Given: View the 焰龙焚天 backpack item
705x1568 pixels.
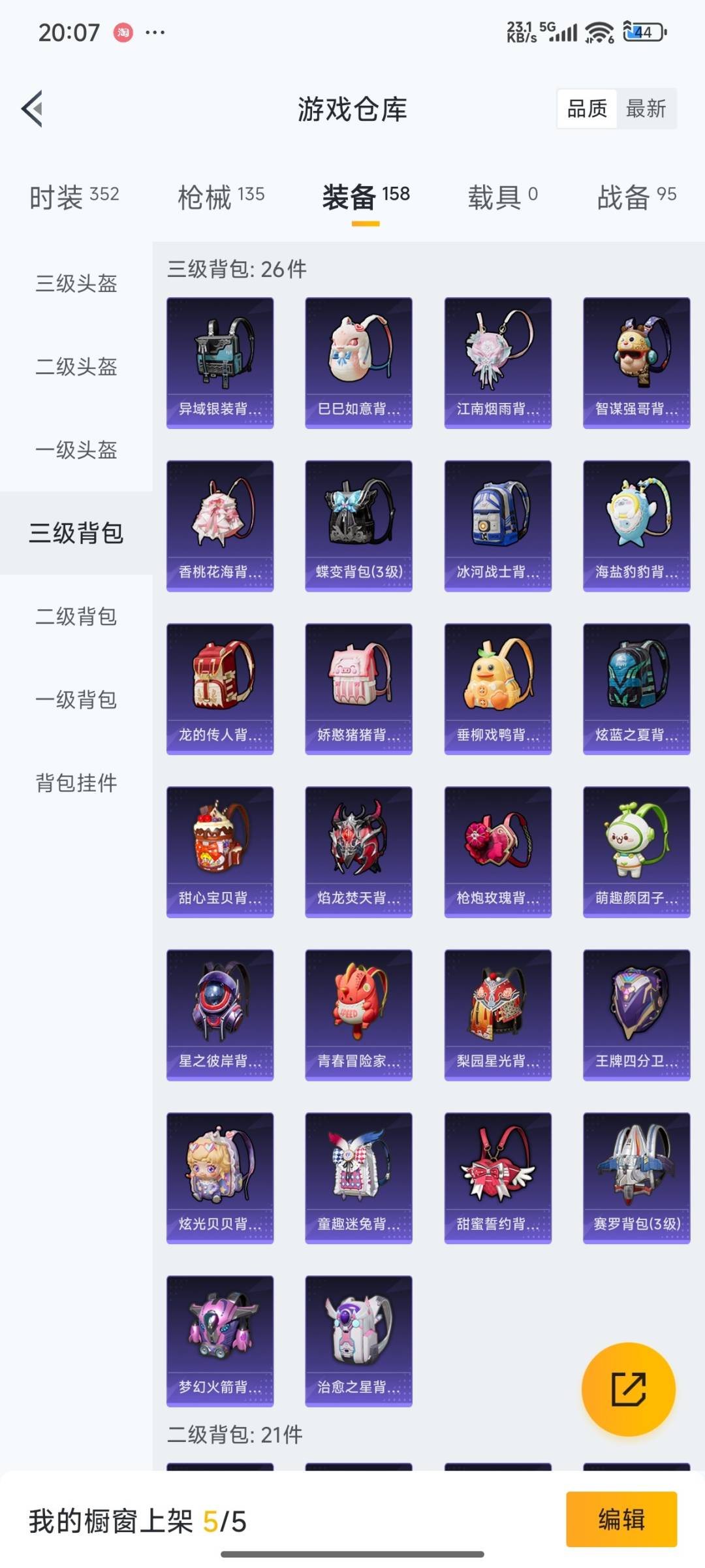Looking at the screenshot, I should pos(359,852).
